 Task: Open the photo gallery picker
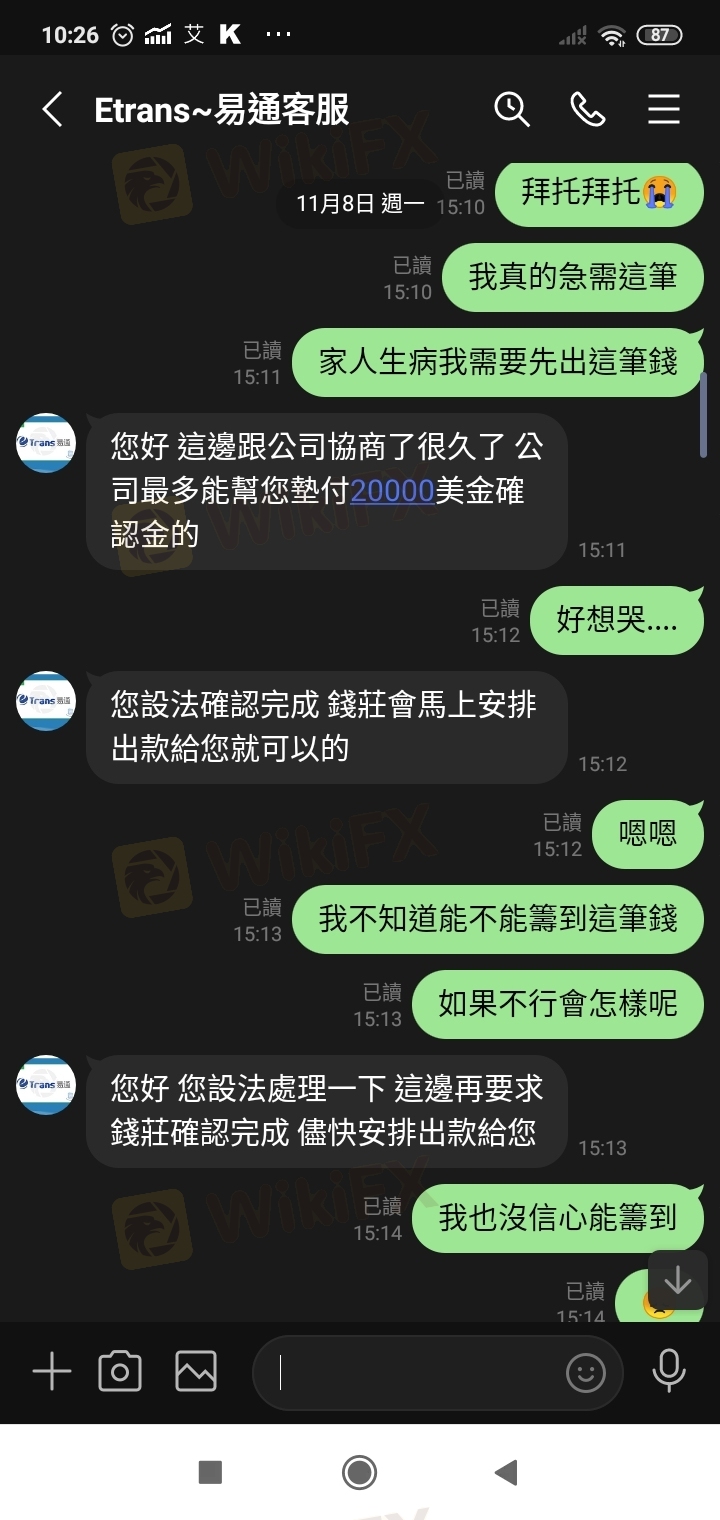tap(196, 1372)
